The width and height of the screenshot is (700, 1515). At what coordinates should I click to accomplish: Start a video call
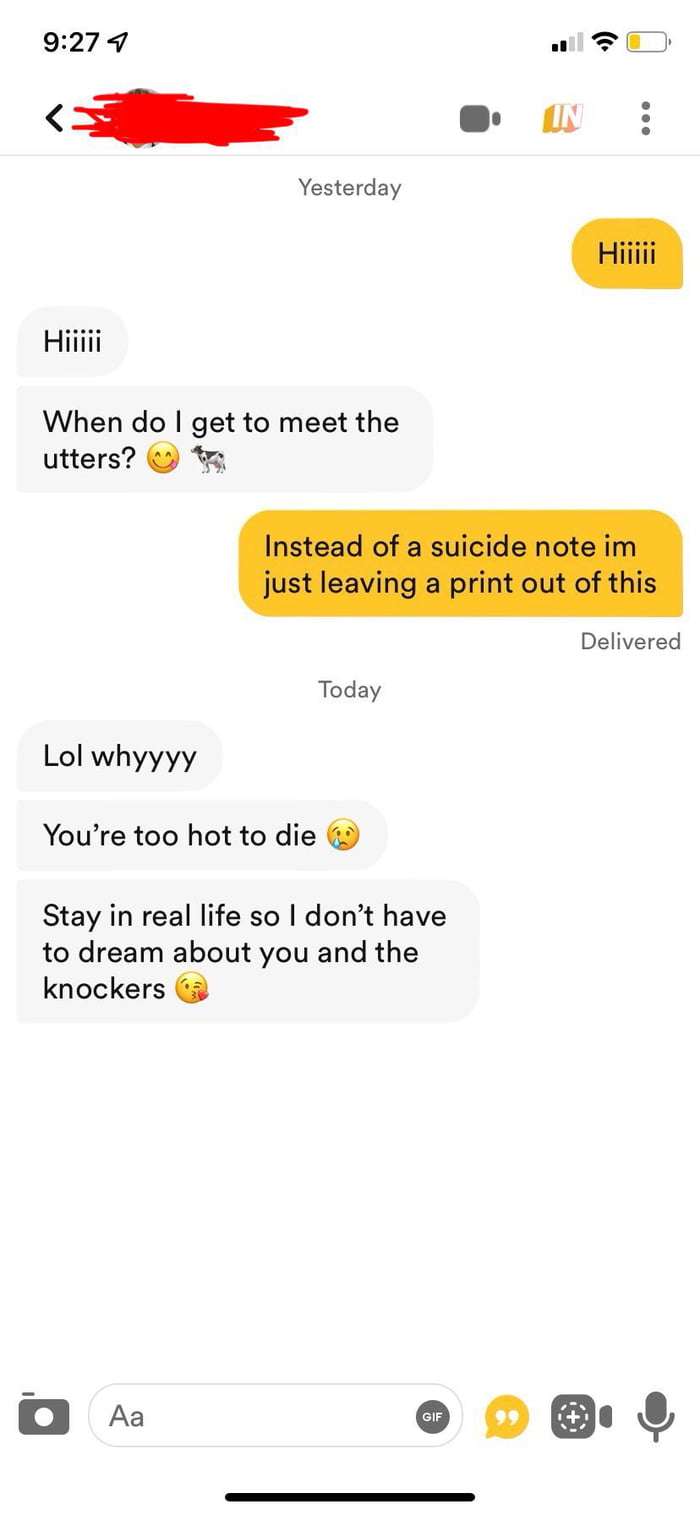[480, 119]
